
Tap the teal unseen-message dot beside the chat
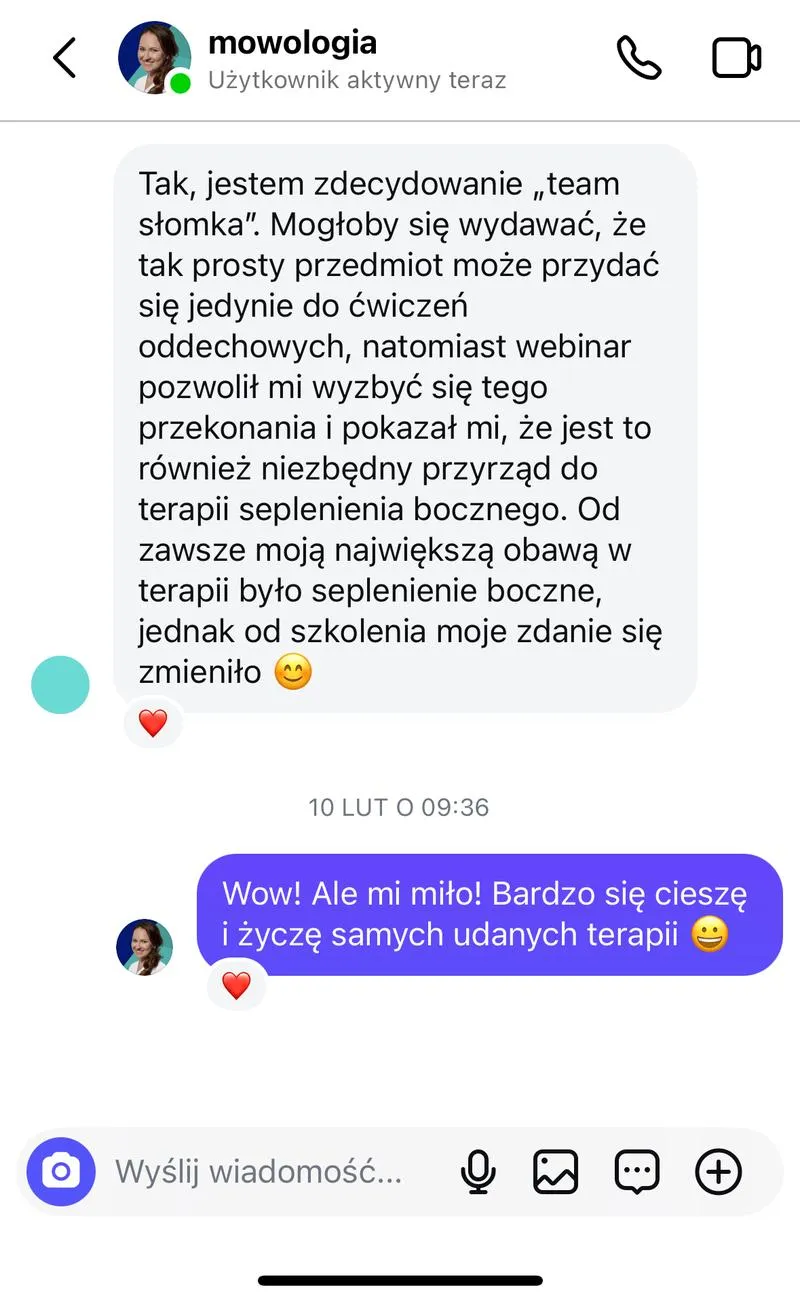coord(60,684)
